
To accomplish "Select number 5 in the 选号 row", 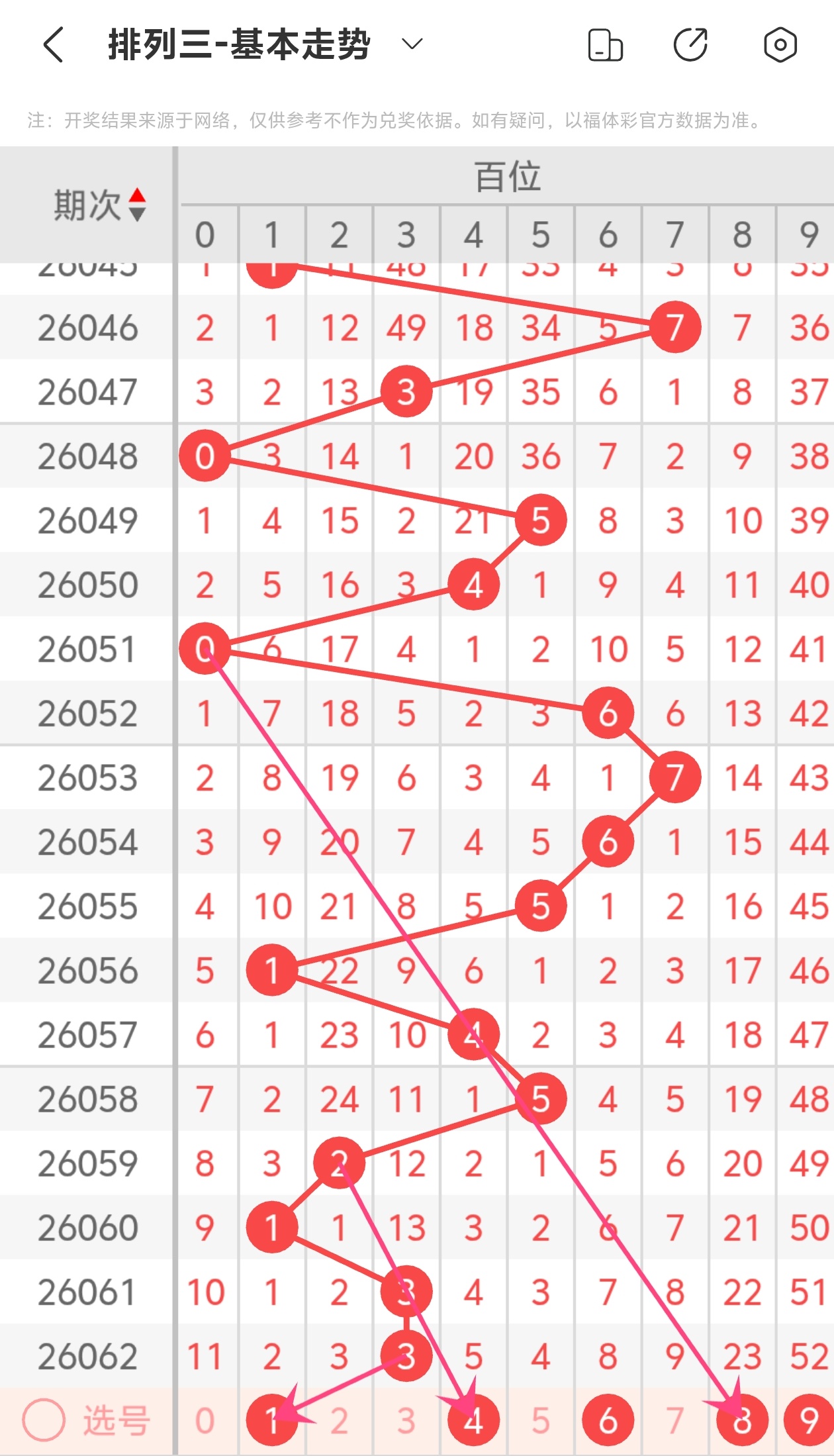I will click(x=541, y=1420).
